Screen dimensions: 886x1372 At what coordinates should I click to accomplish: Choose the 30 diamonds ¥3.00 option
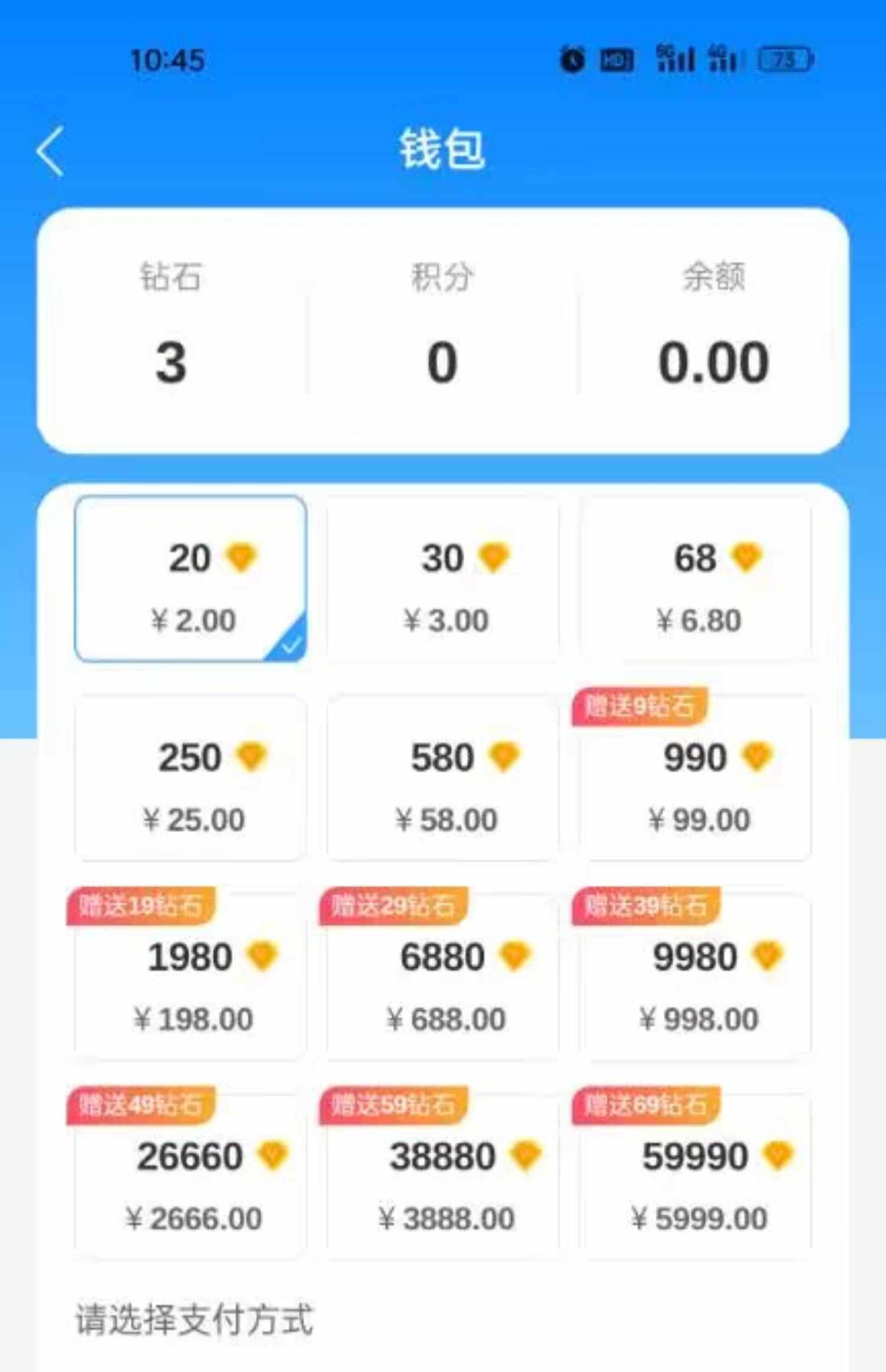[443, 579]
